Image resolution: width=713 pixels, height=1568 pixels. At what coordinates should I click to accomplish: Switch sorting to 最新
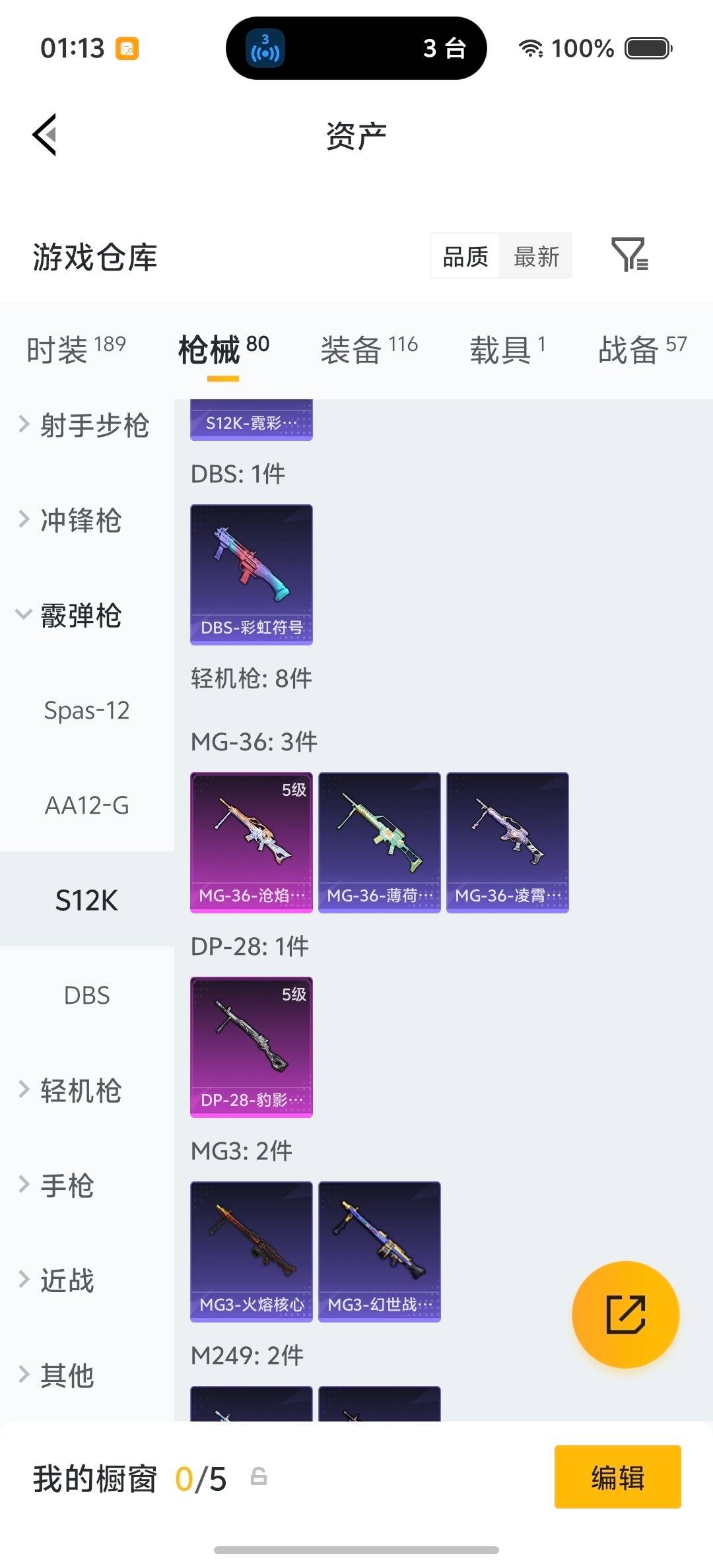tap(536, 256)
